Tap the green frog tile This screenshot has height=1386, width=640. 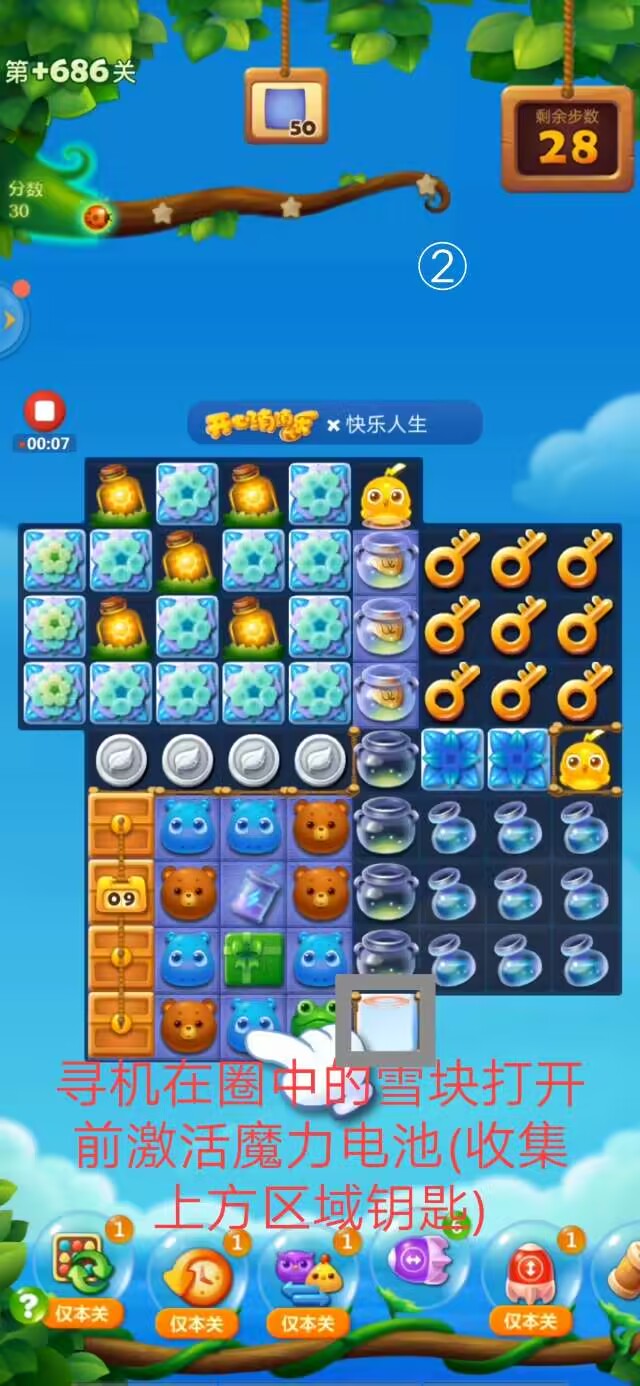pyautogui.click(x=314, y=1016)
